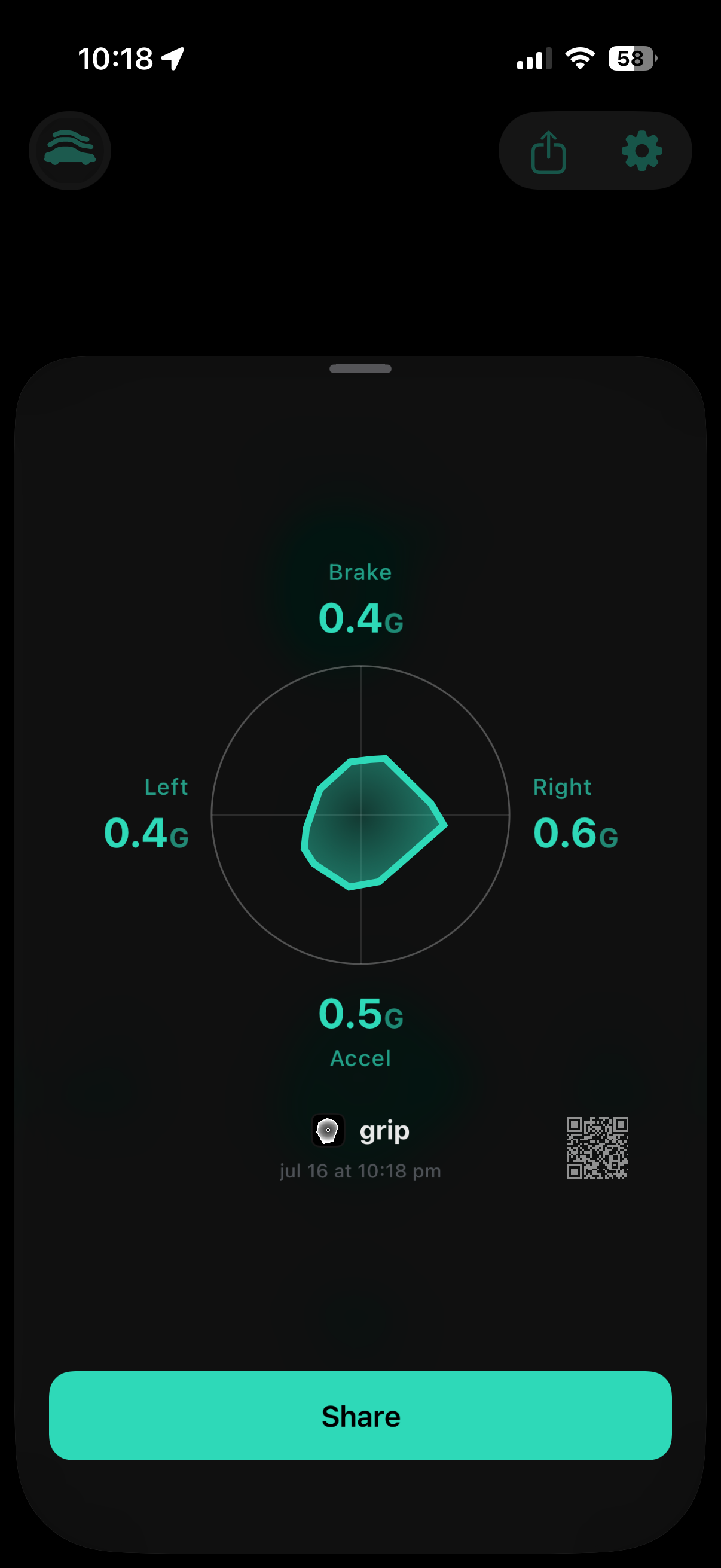Tap the car icon button
This screenshot has height=1568, width=721.
pyautogui.click(x=70, y=150)
